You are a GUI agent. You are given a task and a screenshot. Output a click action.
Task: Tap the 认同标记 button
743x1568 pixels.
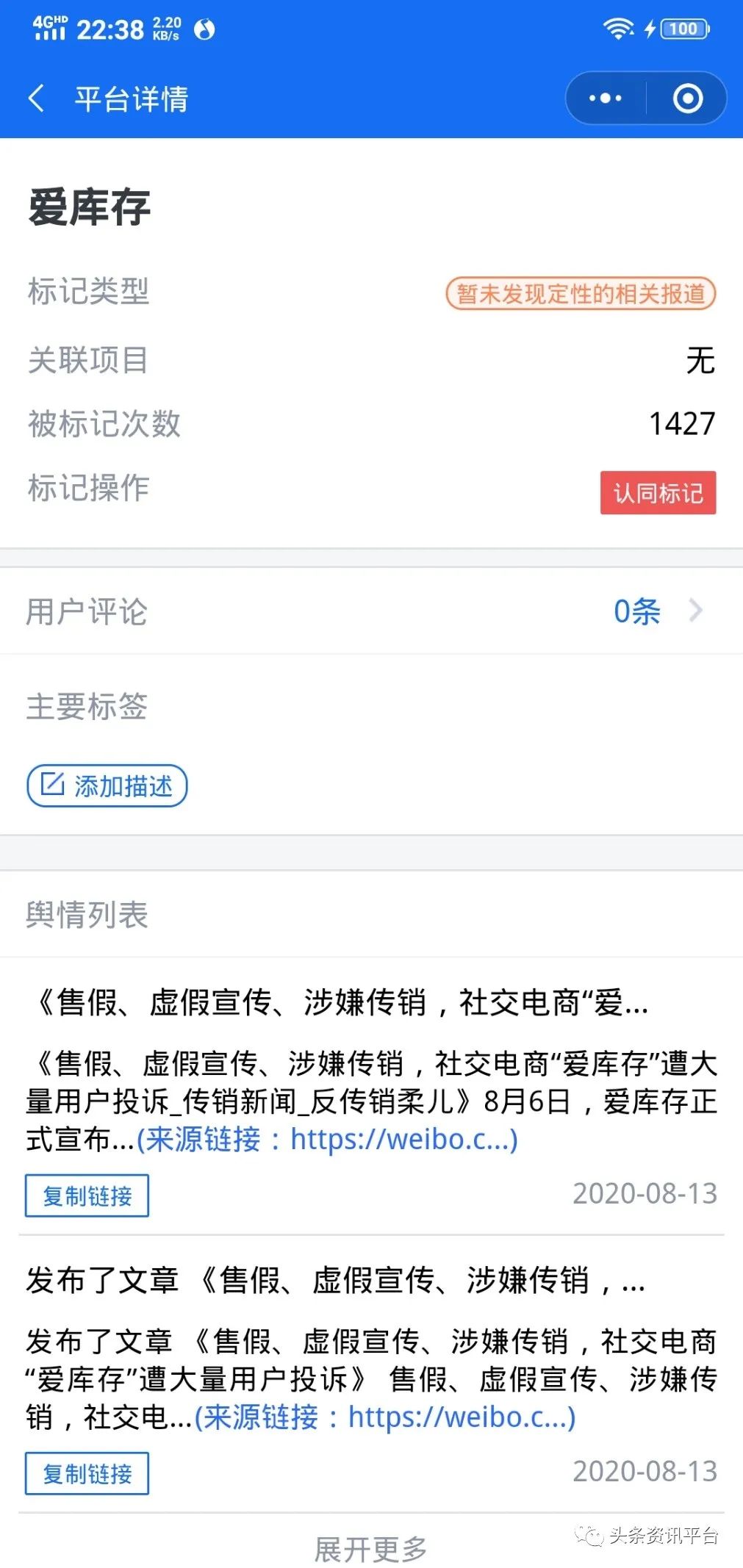point(658,493)
